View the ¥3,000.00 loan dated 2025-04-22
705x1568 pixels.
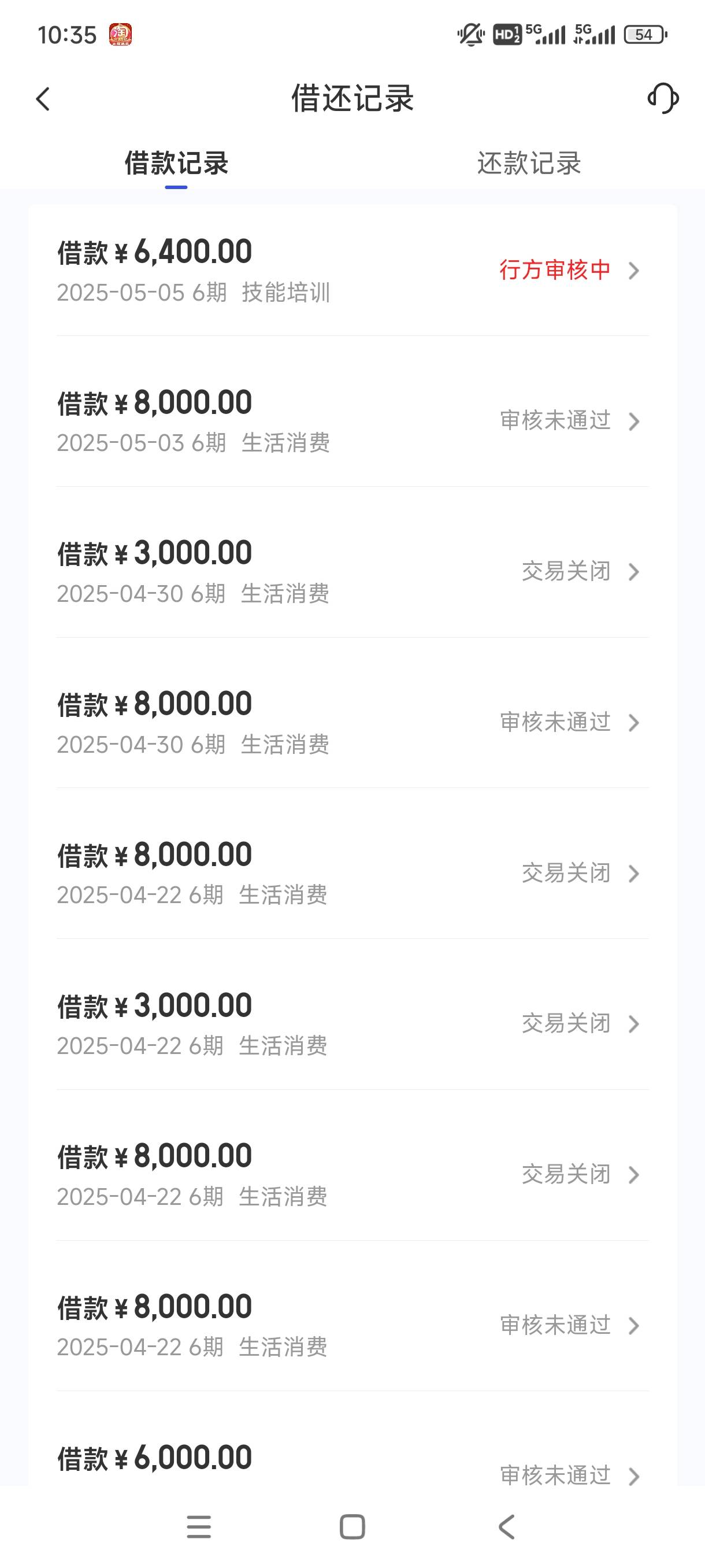[x=353, y=1024]
